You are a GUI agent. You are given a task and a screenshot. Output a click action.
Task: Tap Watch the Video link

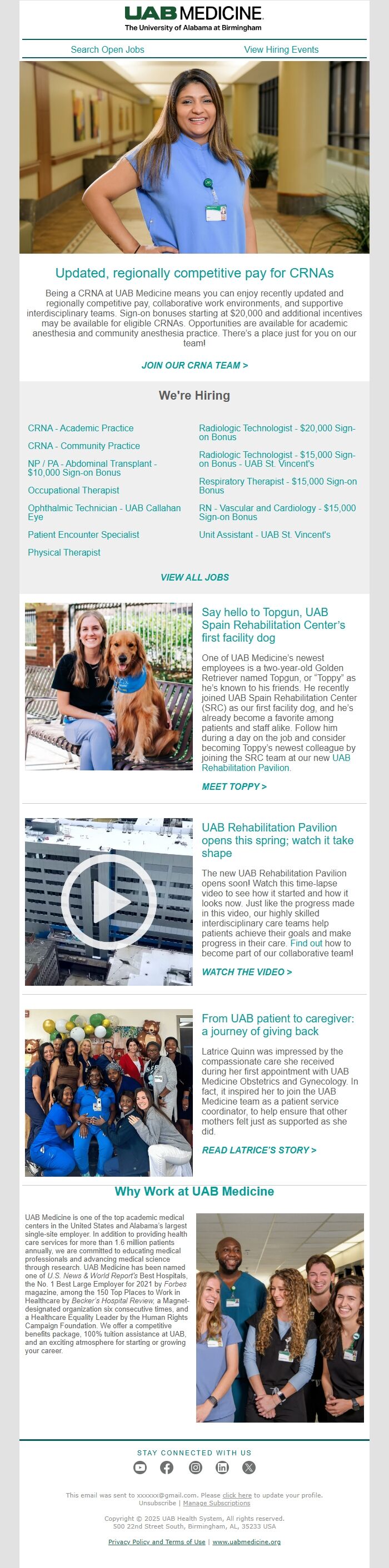point(246,971)
